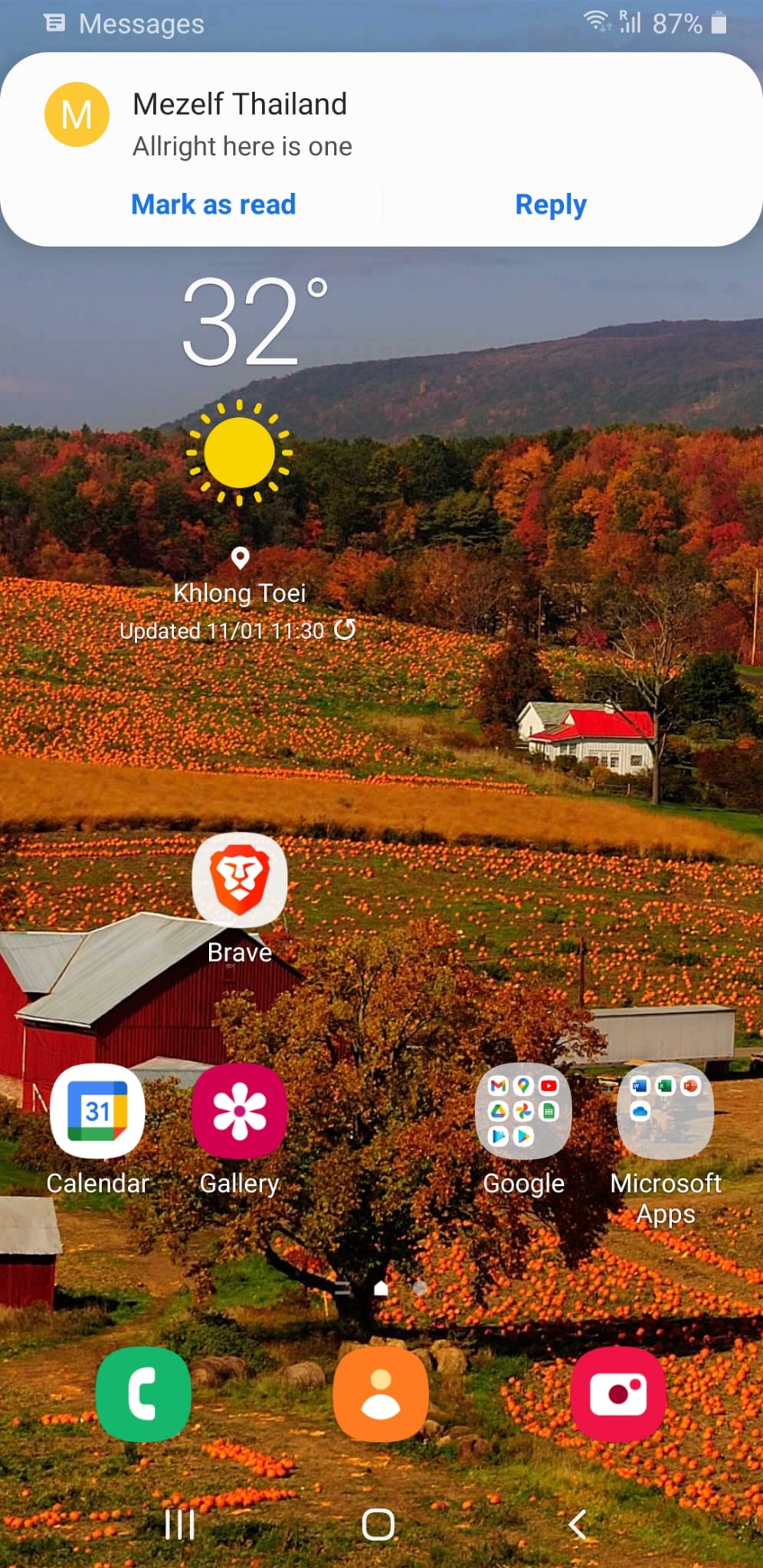Launch the green Phone dialer app

tap(143, 1394)
